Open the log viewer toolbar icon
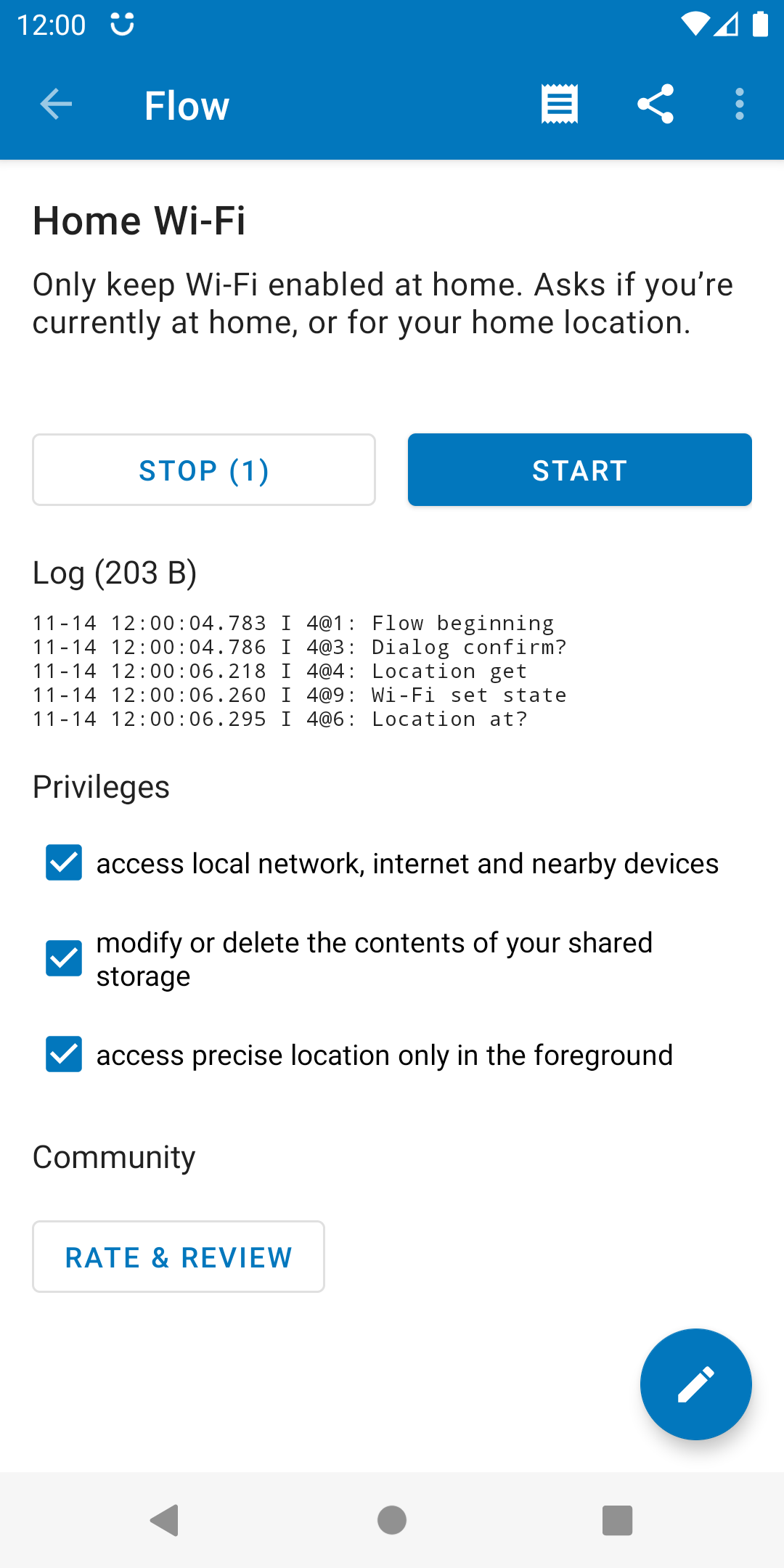Screen dimensions: 784x1568 pos(558,105)
